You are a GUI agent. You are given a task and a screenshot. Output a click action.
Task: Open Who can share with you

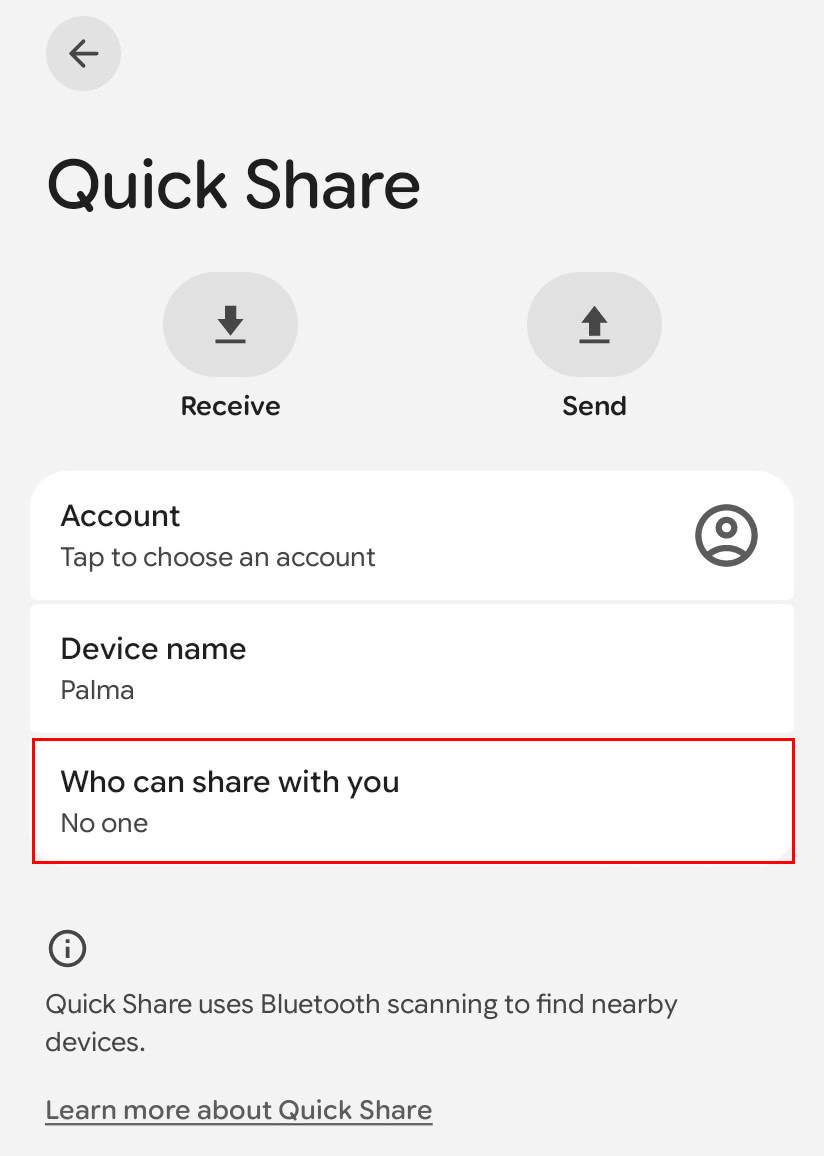pyautogui.click(x=412, y=800)
